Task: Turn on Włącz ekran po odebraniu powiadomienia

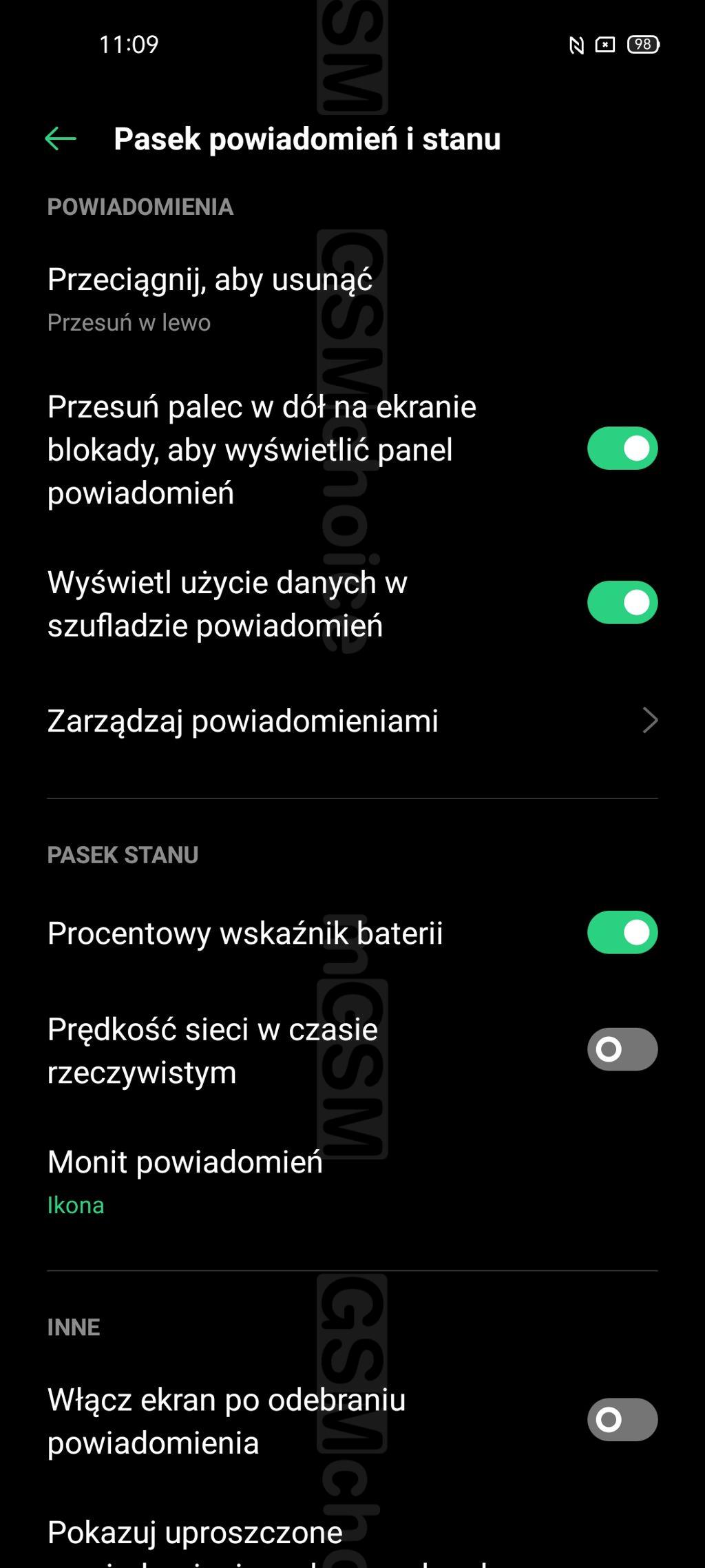Action: 622,1420
